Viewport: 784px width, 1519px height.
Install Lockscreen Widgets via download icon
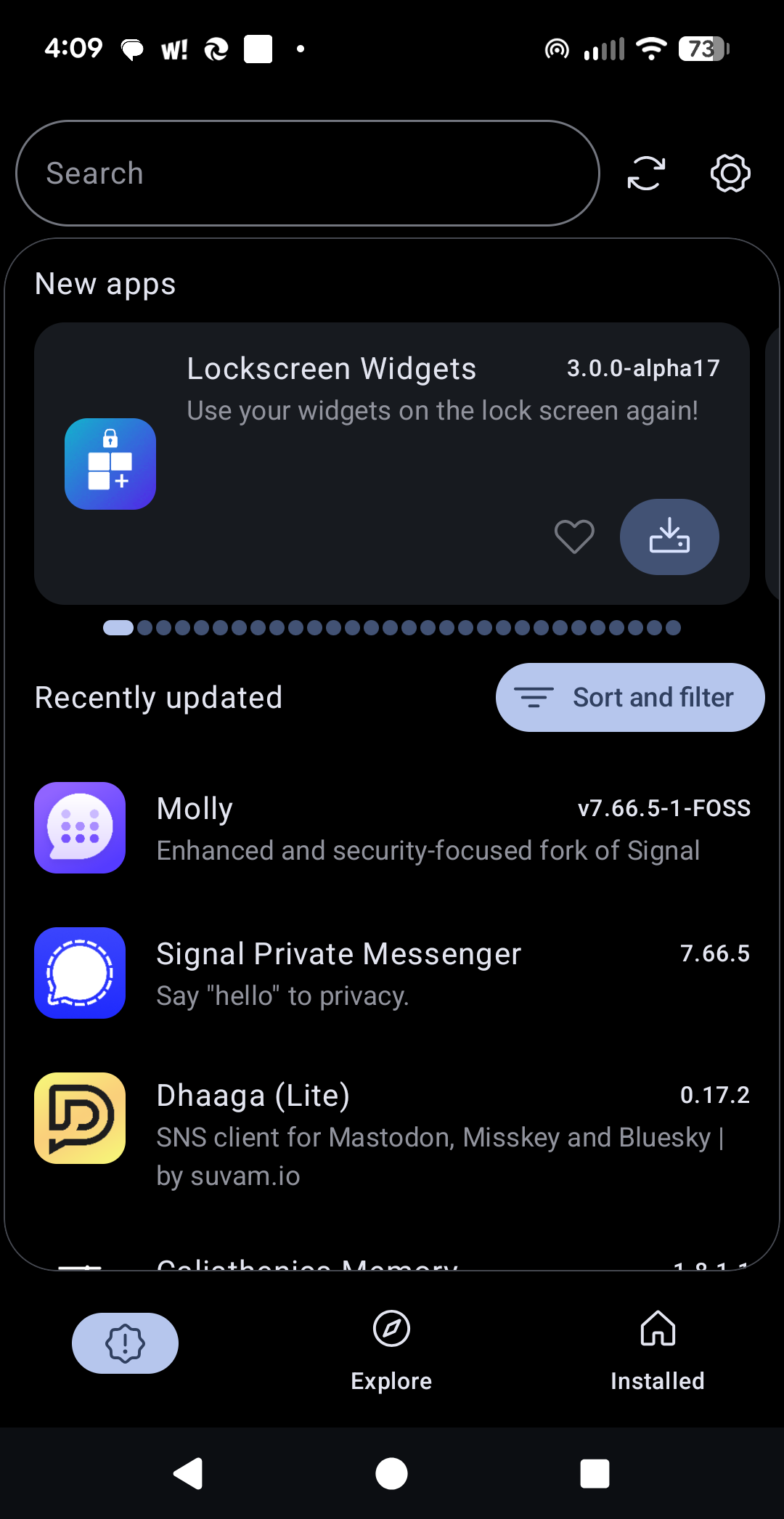[669, 537]
